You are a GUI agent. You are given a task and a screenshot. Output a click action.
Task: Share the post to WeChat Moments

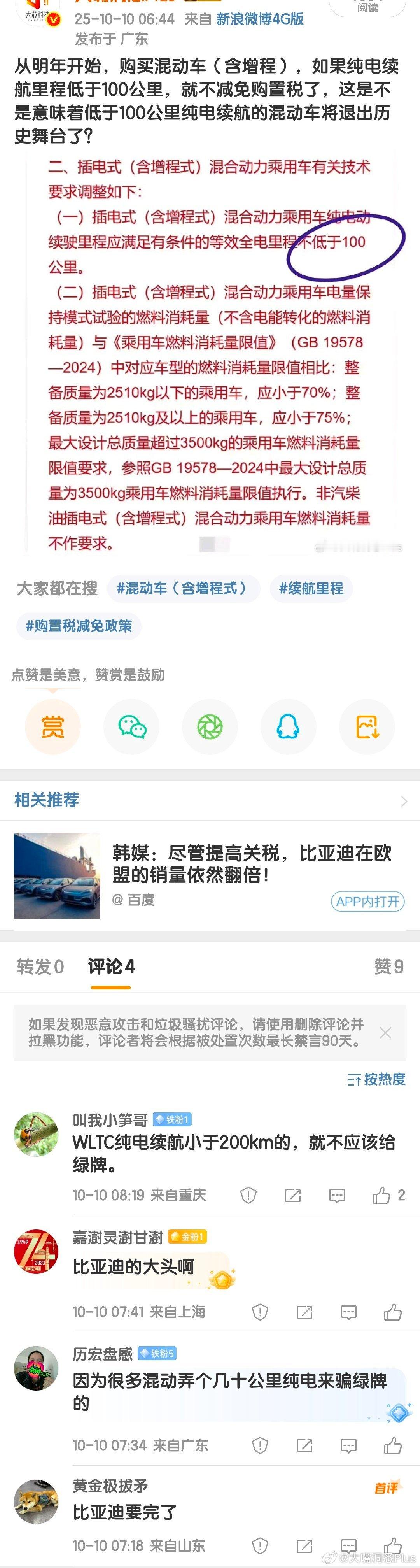pyautogui.click(x=210, y=728)
